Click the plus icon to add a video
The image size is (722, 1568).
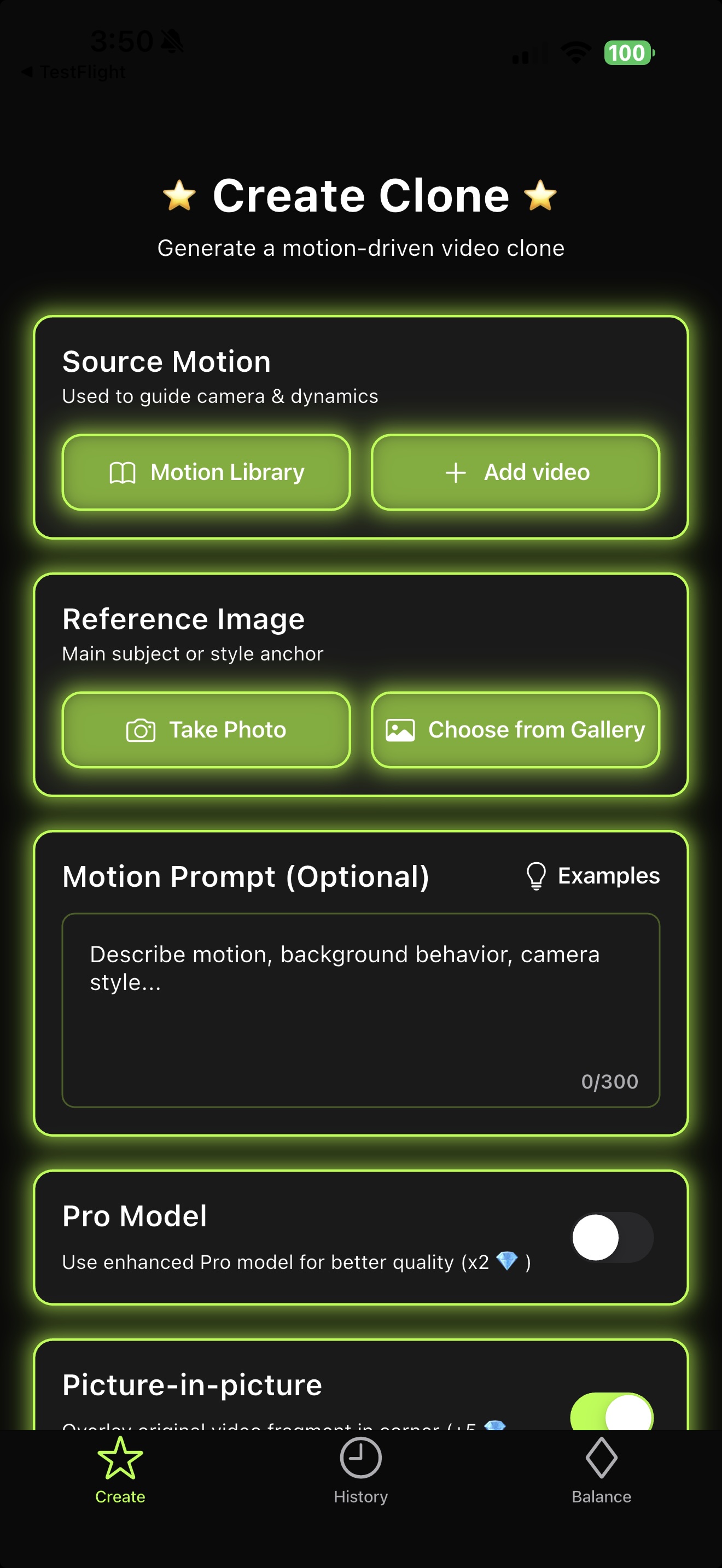(456, 472)
